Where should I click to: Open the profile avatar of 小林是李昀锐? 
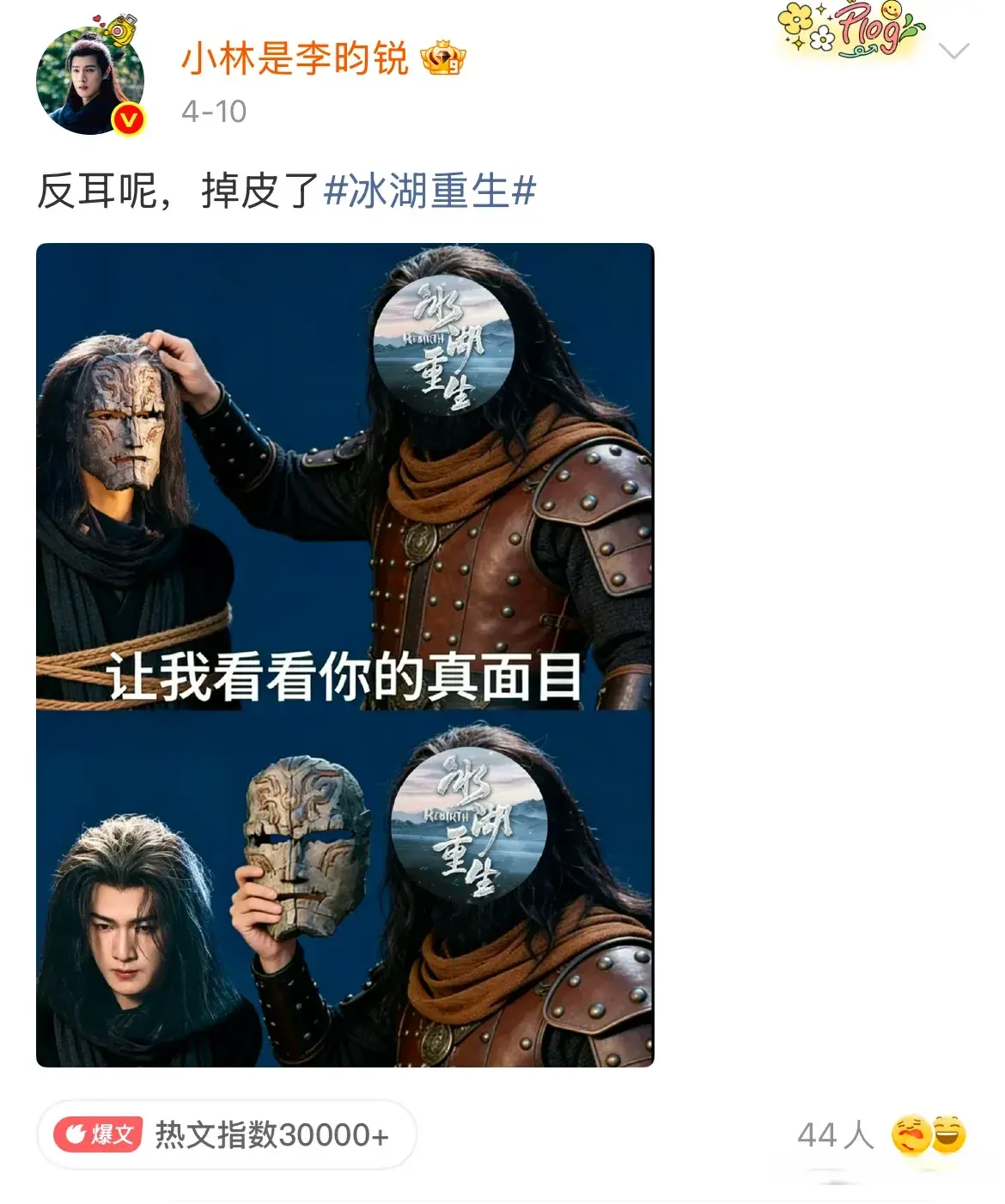(x=89, y=81)
